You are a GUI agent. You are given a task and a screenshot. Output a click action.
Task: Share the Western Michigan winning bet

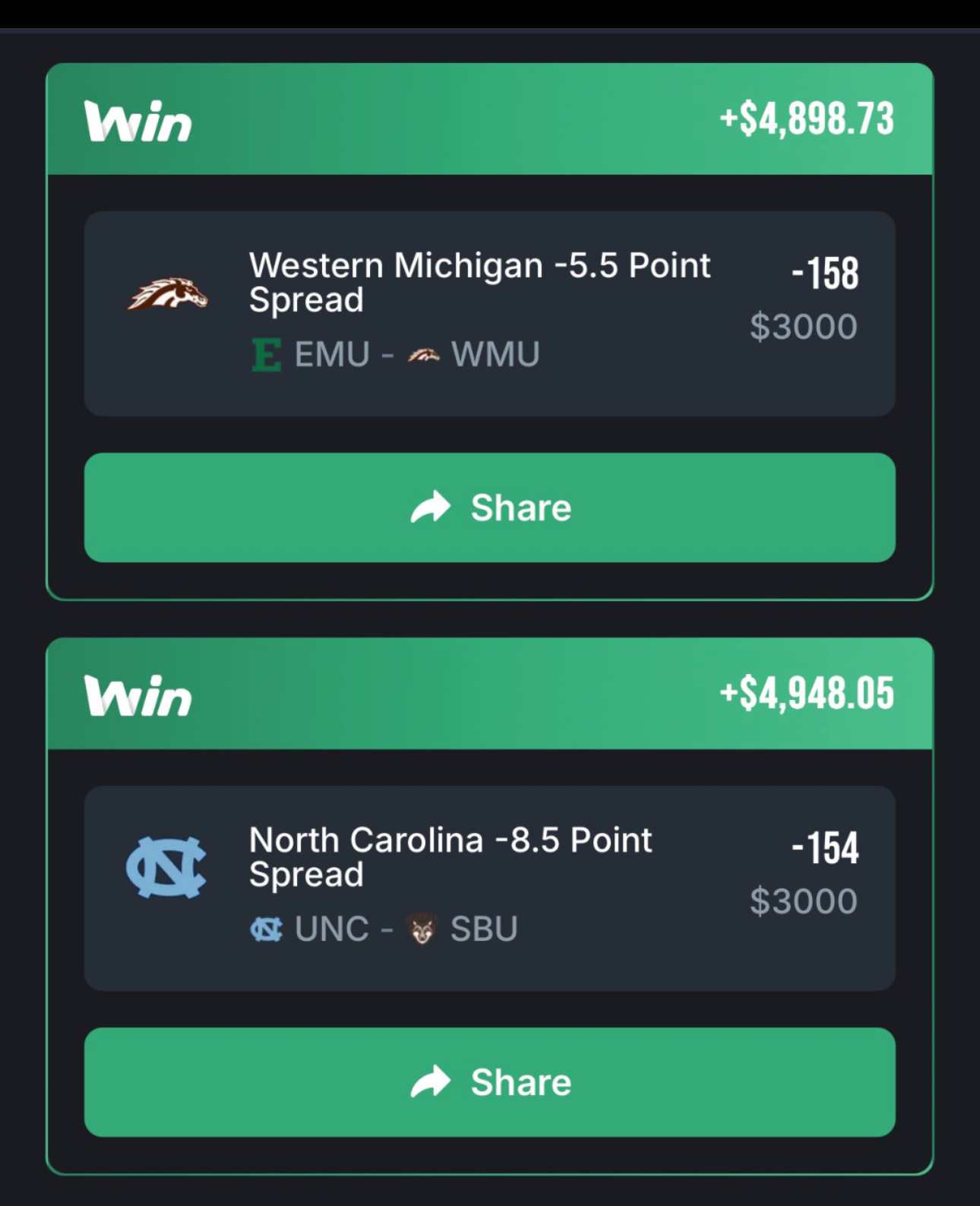point(489,508)
